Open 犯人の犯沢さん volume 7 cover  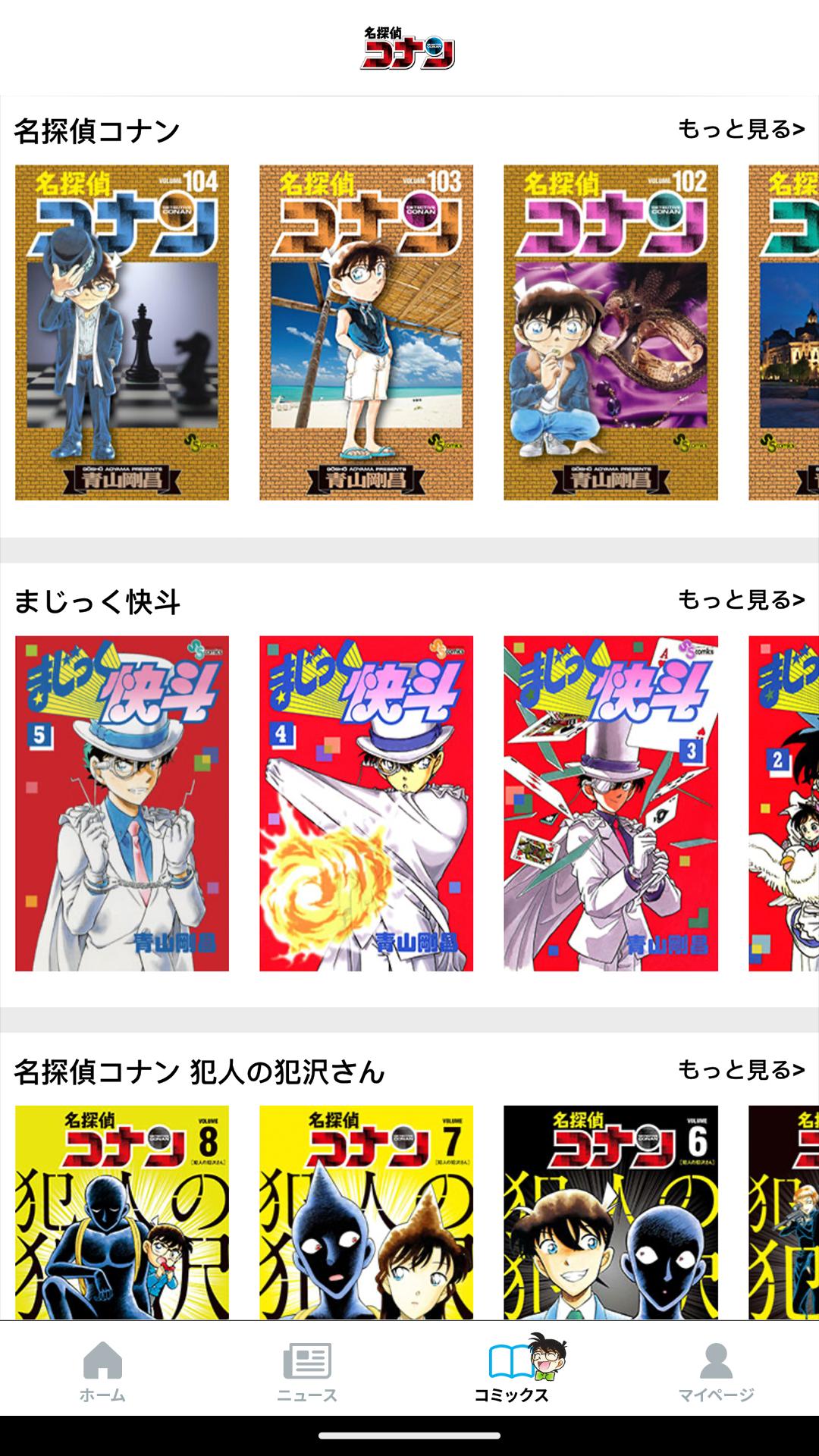pyautogui.click(x=366, y=1213)
